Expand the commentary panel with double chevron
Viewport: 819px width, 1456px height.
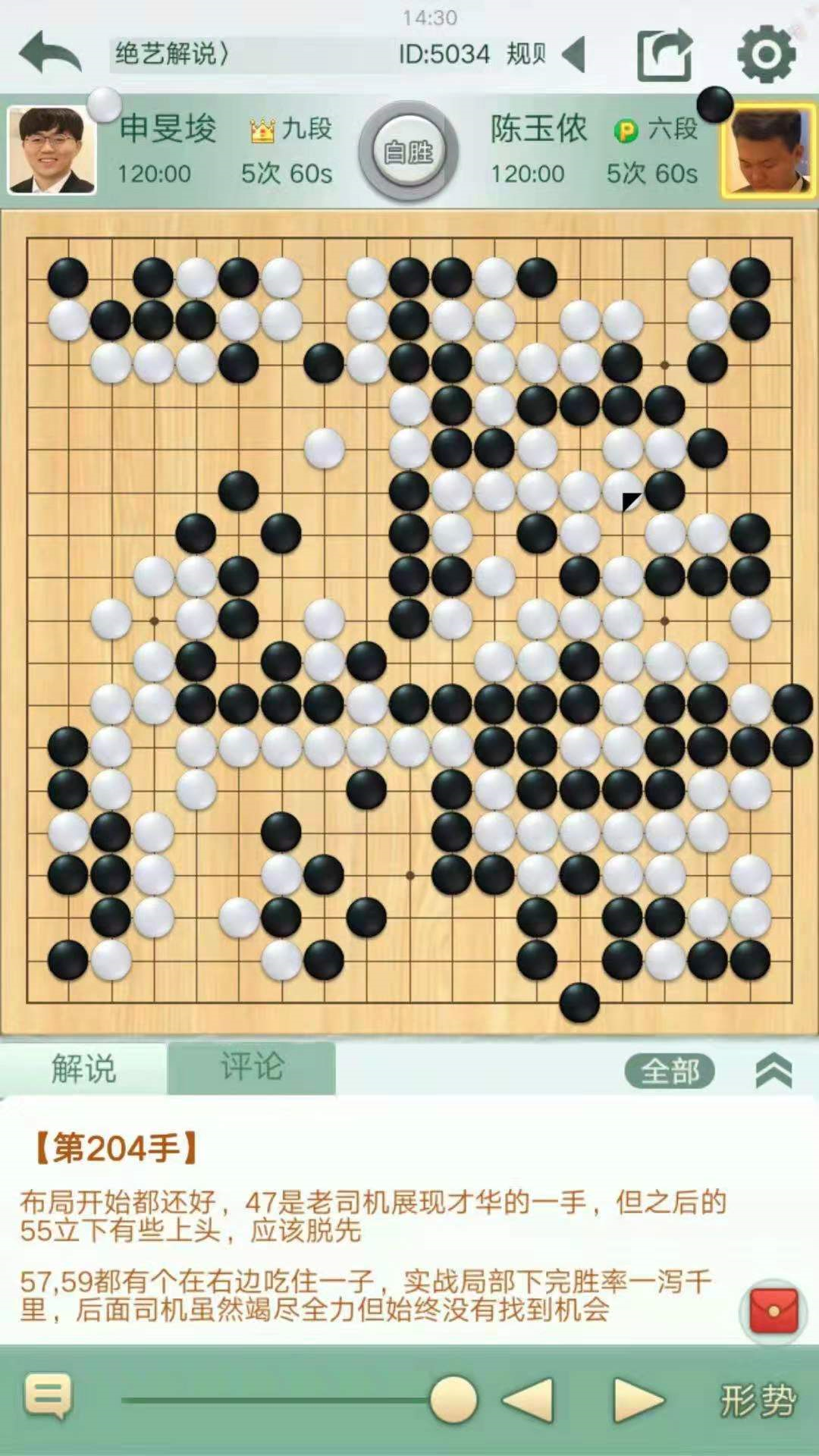click(773, 1071)
